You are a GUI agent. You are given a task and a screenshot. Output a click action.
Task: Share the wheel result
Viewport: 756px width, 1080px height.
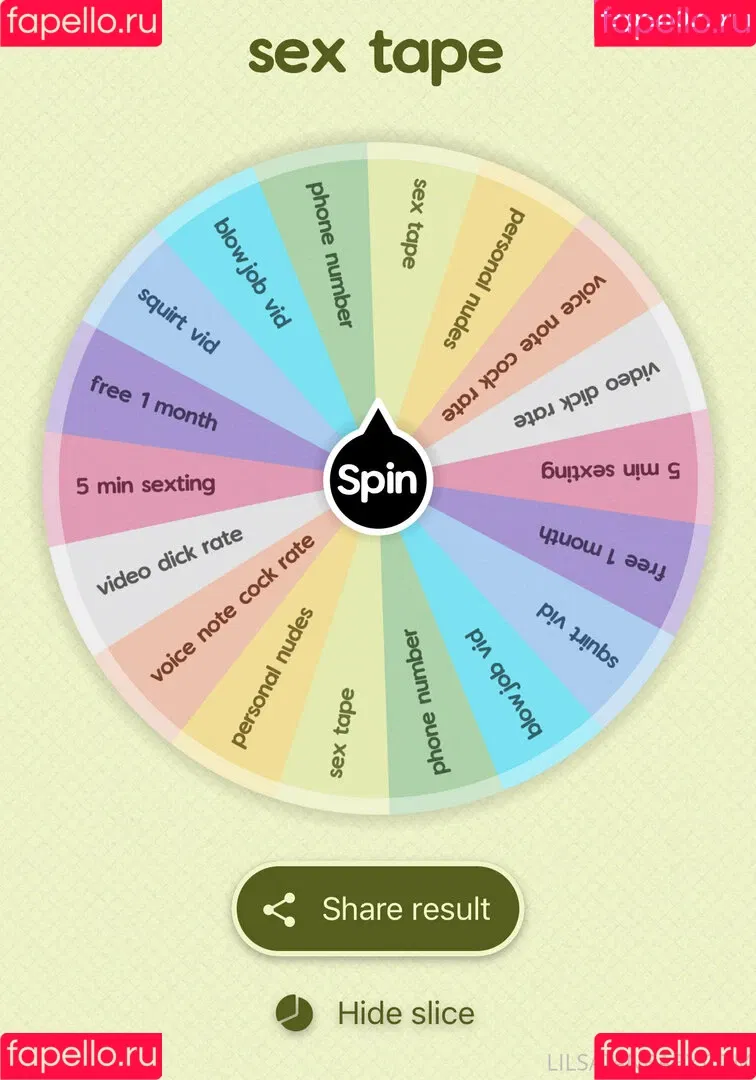click(378, 909)
